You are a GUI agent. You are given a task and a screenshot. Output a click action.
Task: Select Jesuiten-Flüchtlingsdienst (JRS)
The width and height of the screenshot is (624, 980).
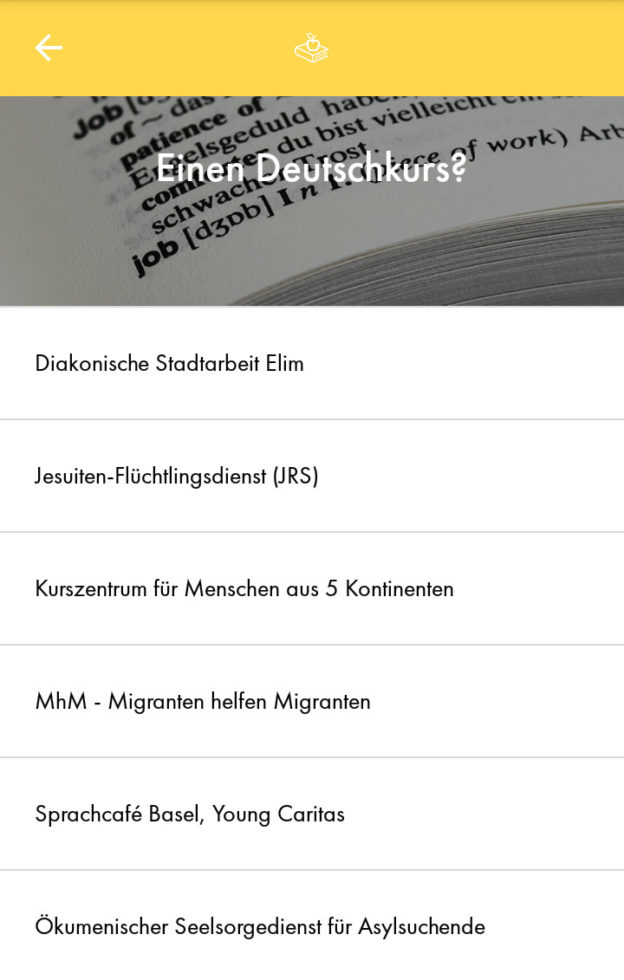coord(177,477)
